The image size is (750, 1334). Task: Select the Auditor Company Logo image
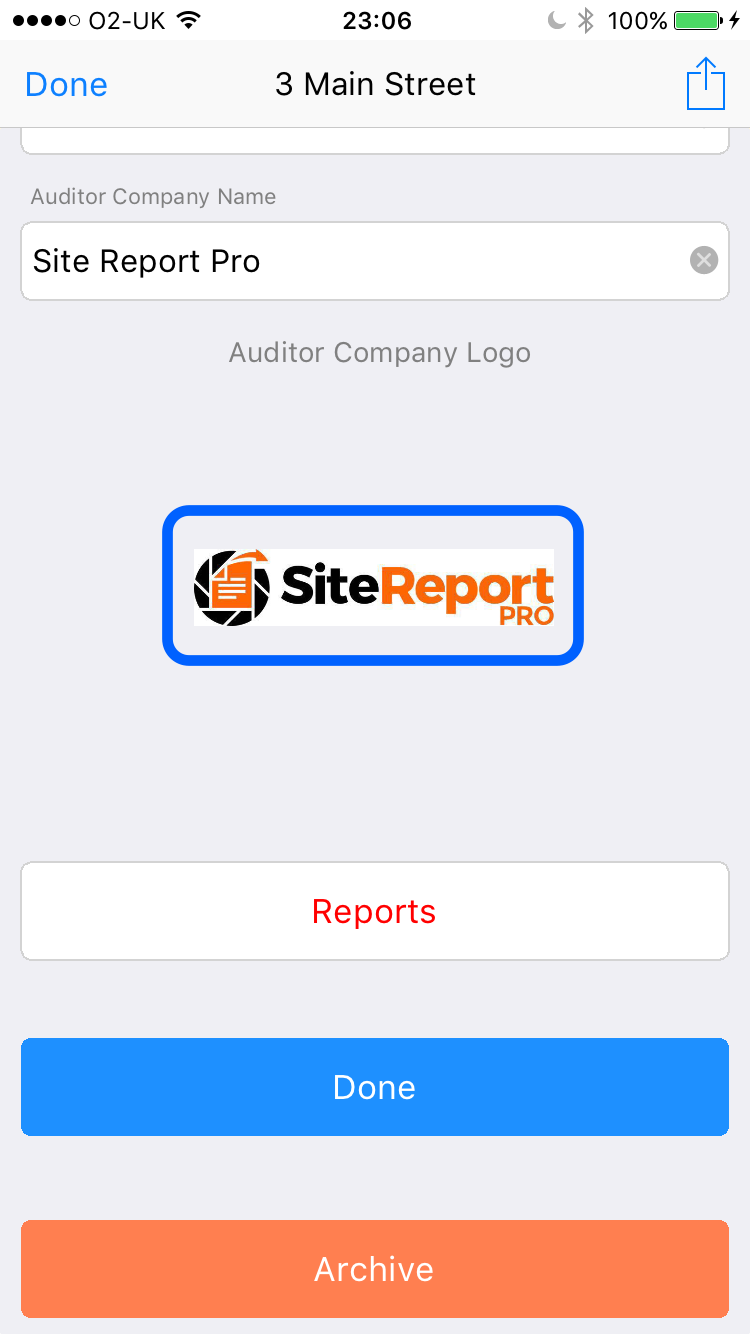pyautogui.click(x=373, y=585)
